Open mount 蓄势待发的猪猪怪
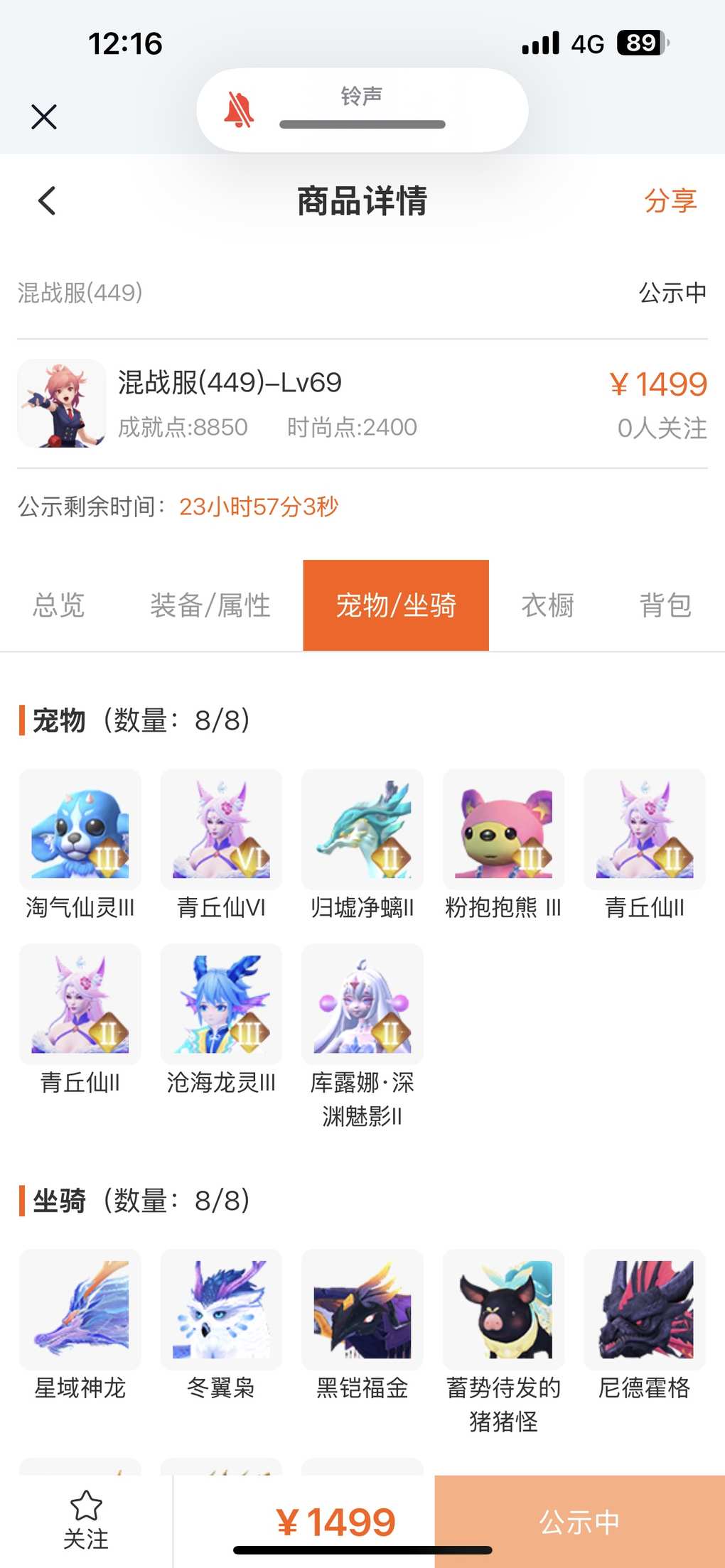Screen dimensions: 725x1568 coord(503,1309)
